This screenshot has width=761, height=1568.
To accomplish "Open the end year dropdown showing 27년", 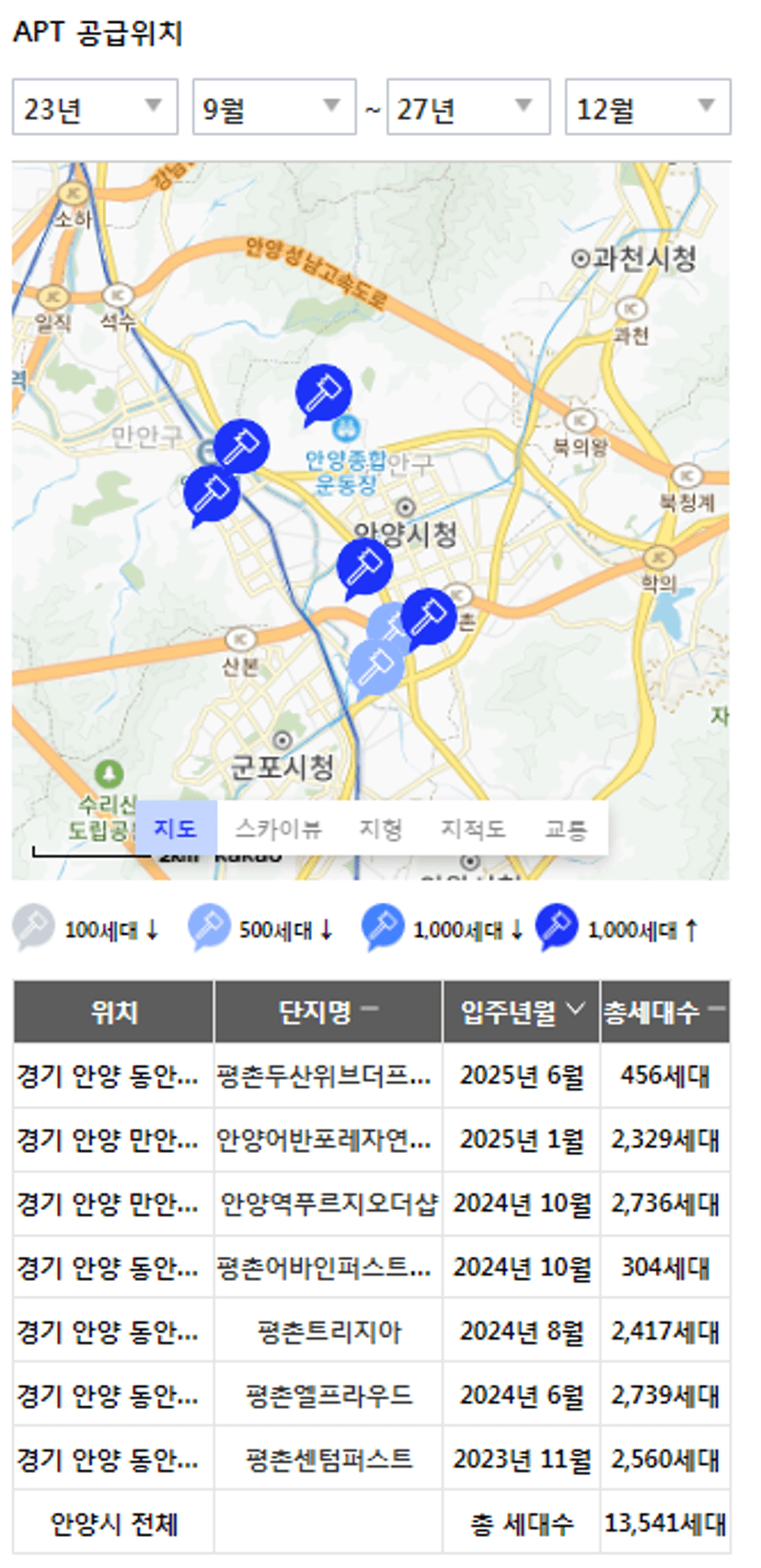I will coord(468,109).
